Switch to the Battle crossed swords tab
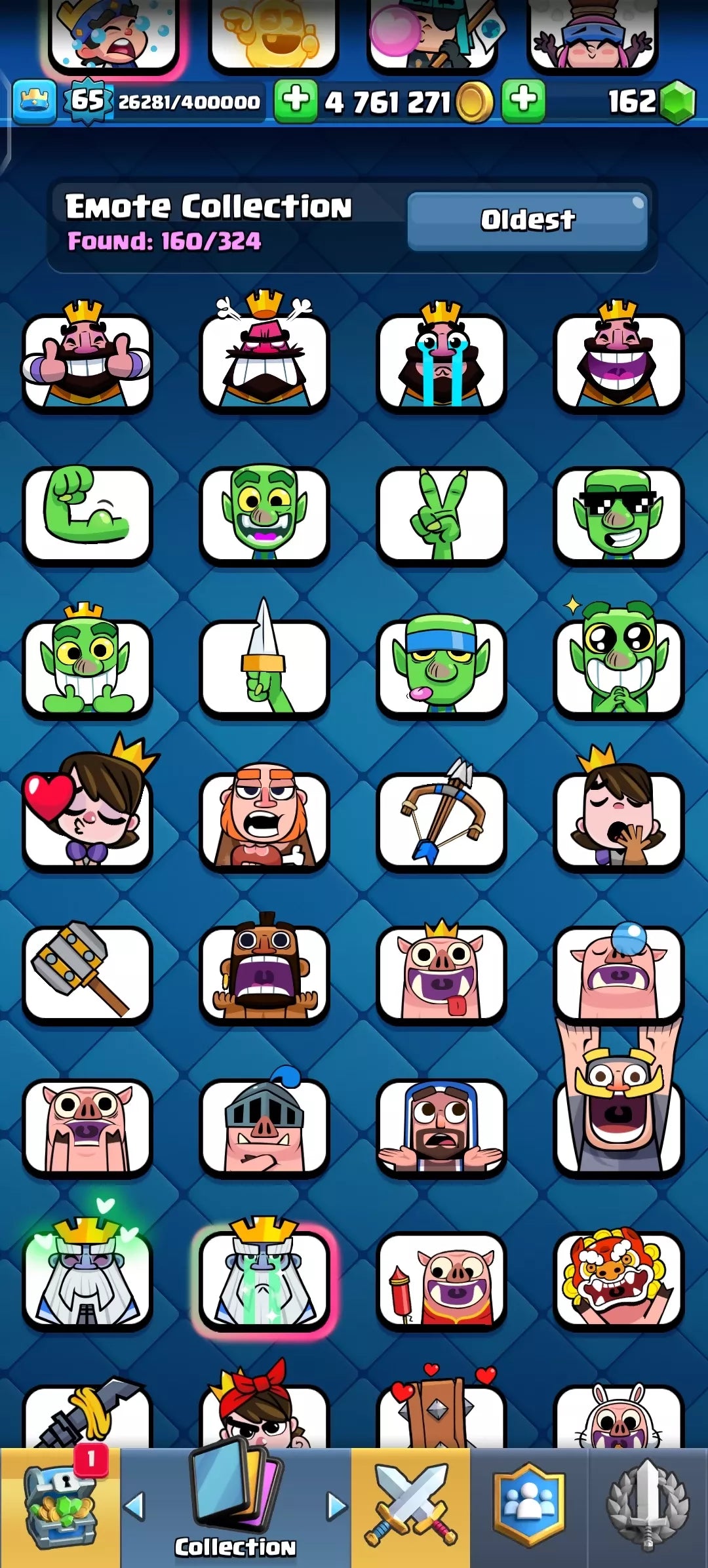The width and height of the screenshot is (708, 1568). point(410,1506)
